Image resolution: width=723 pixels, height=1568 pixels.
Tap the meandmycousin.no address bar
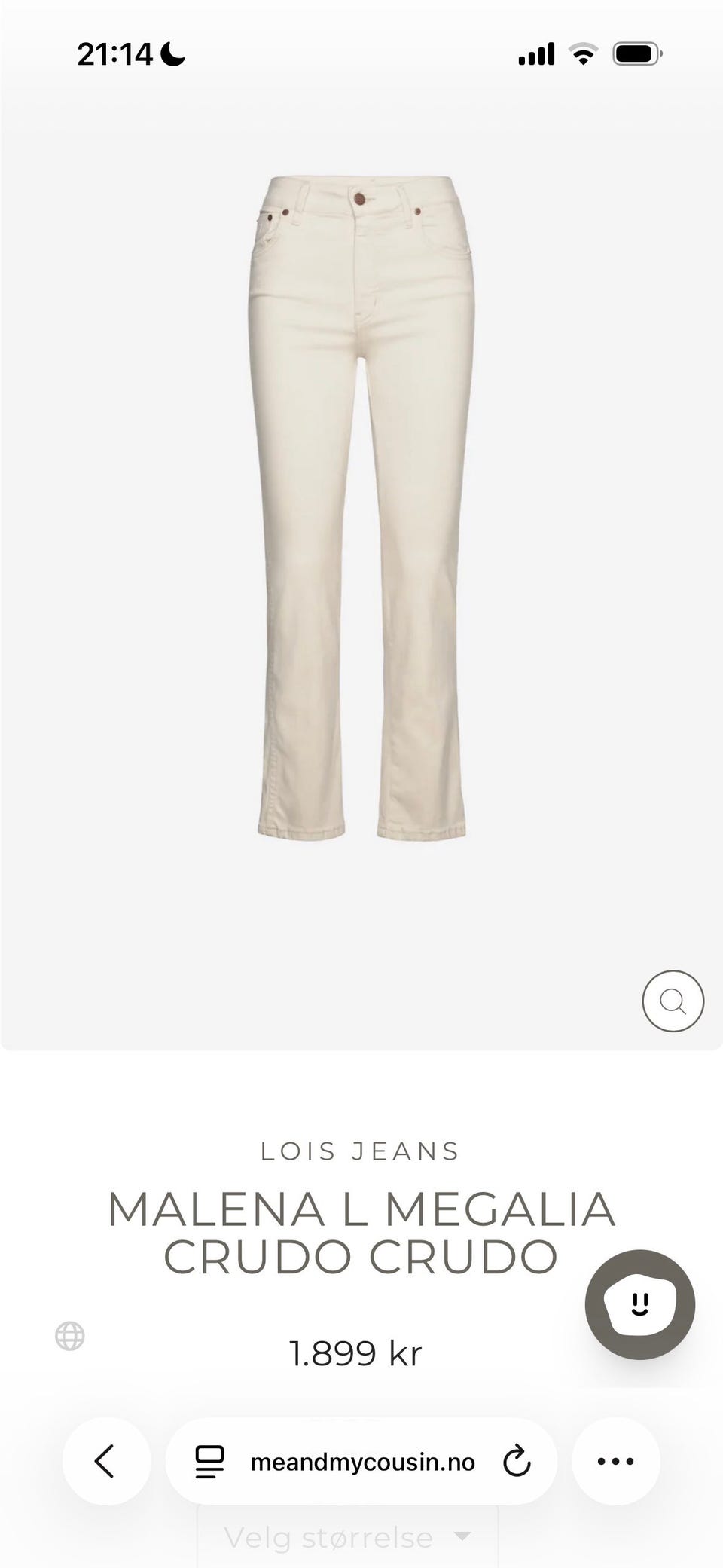pos(361,1461)
